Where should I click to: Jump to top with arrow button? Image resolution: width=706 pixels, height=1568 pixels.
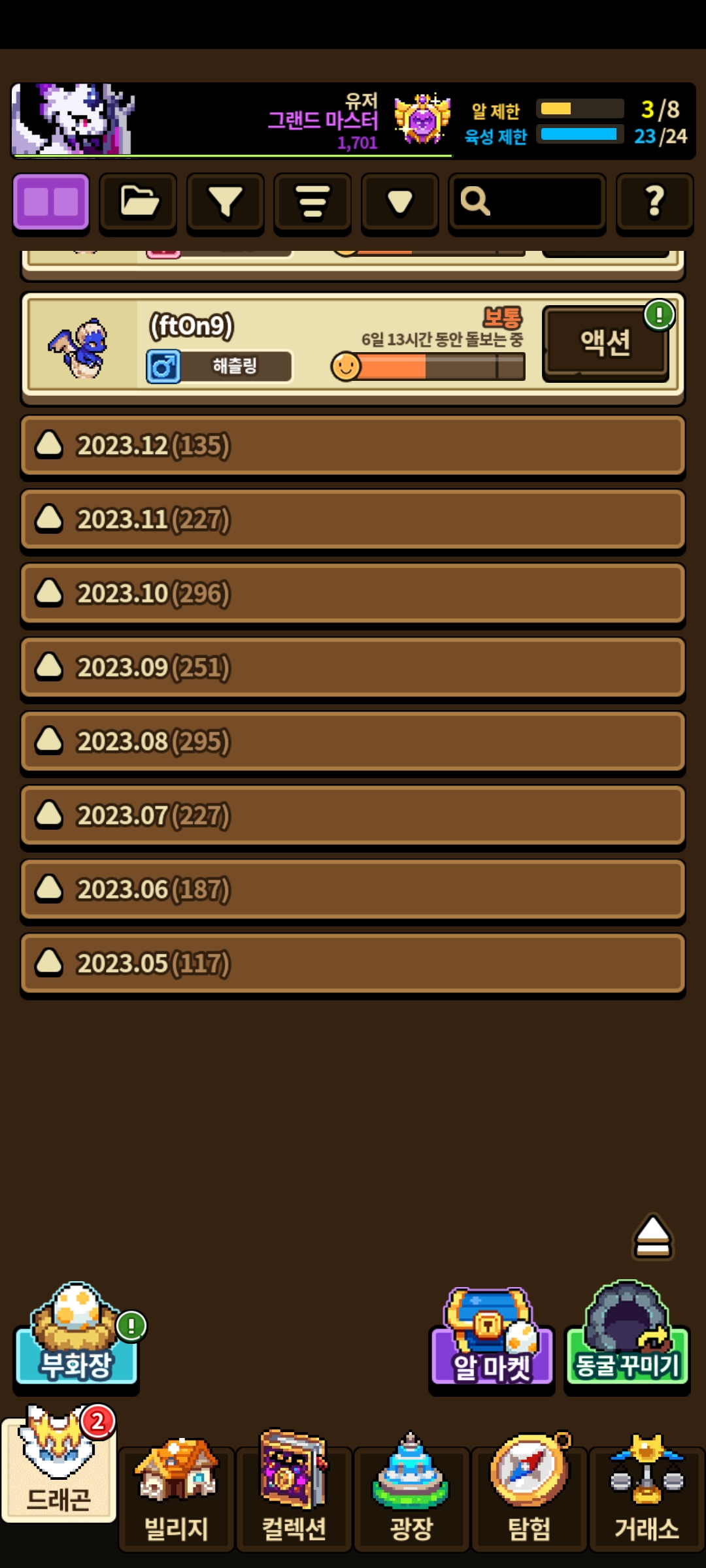click(652, 1237)
